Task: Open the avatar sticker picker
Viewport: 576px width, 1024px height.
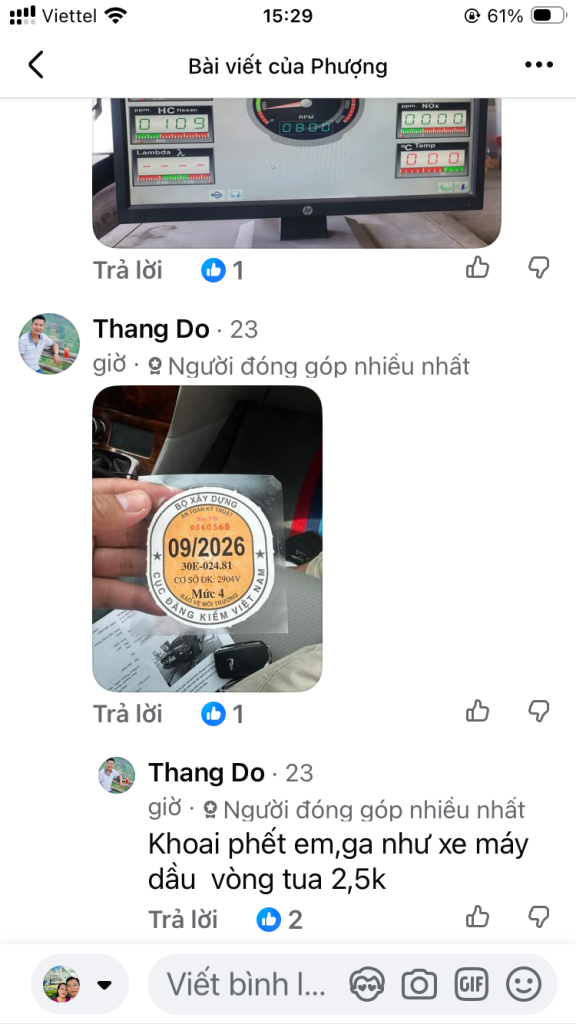Action: pos(367,984)
